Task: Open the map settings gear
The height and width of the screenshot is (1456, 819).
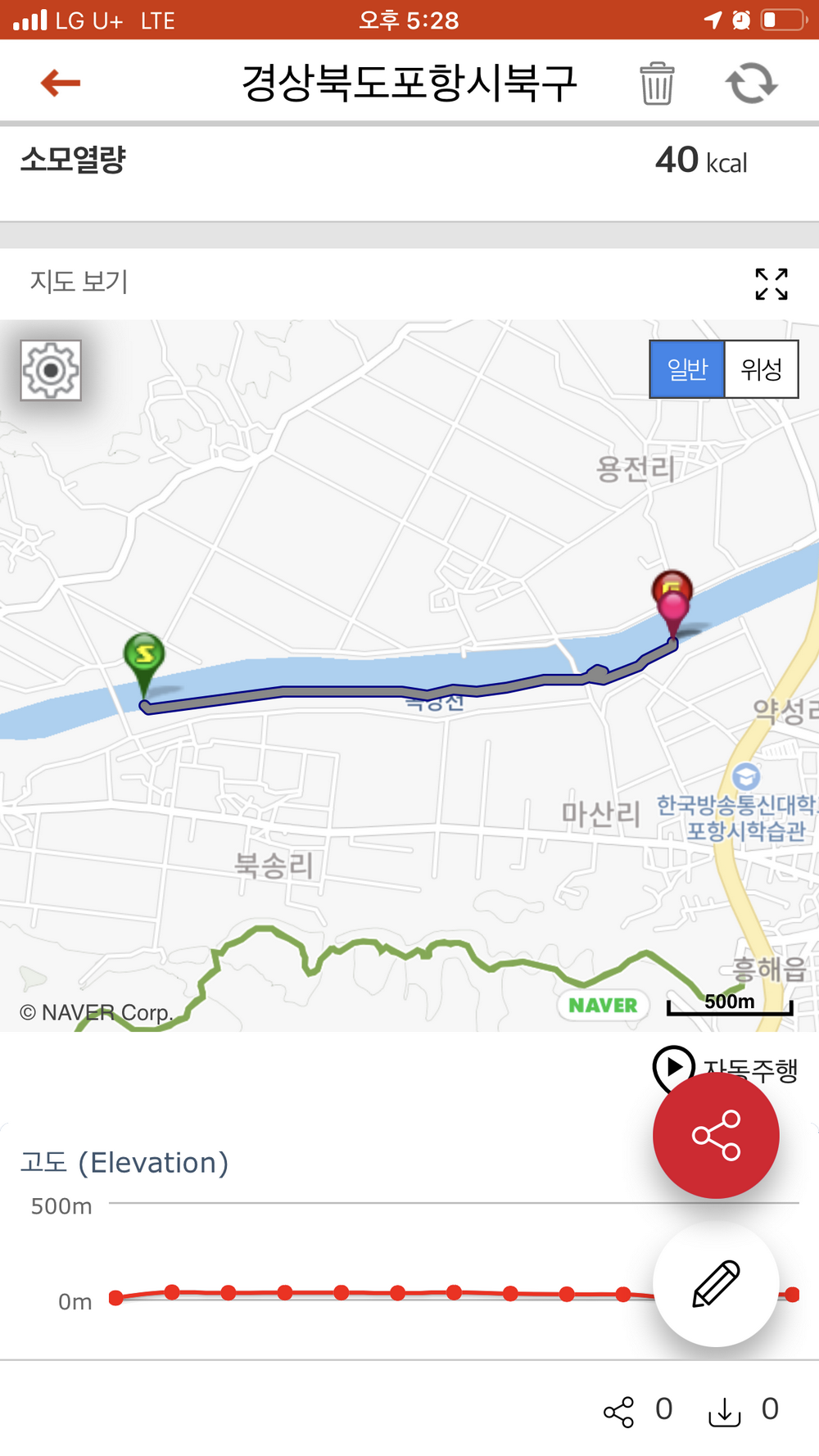Action: 51,370
